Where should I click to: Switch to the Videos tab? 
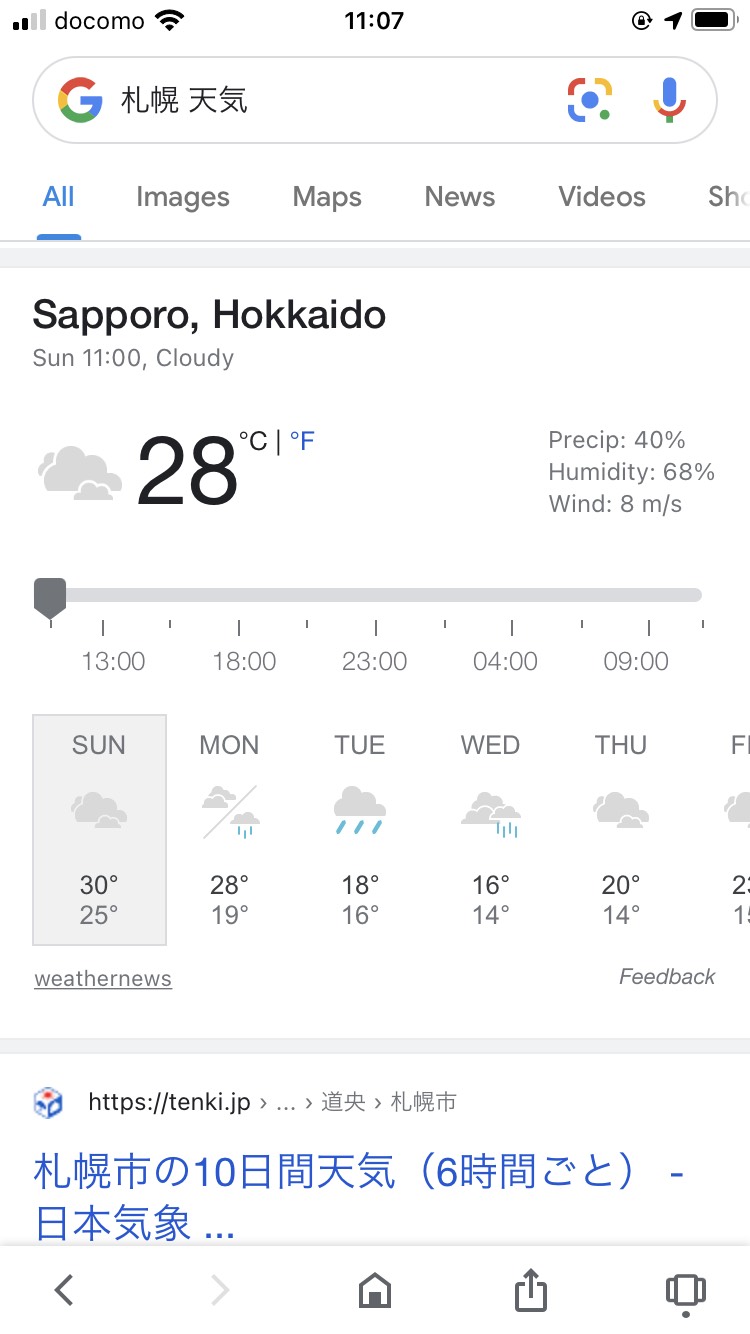click(602, 197)
